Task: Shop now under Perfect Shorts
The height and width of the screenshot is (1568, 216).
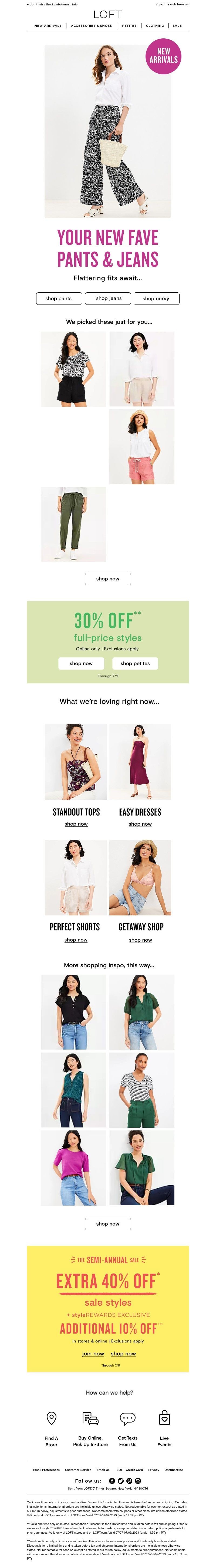Action: pos(75,940)
